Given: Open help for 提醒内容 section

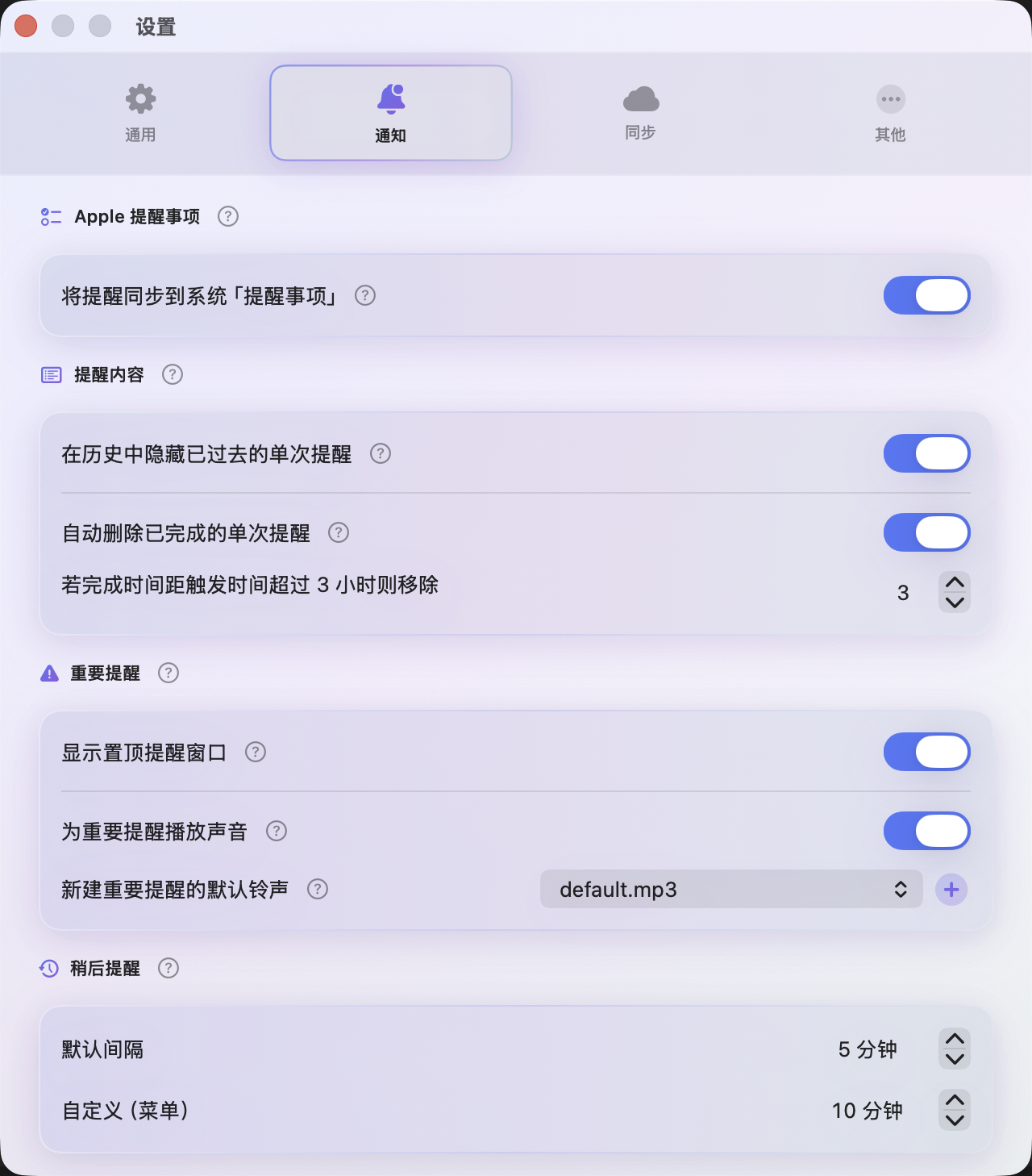Looking at the screenshot, I should (173, 374).
